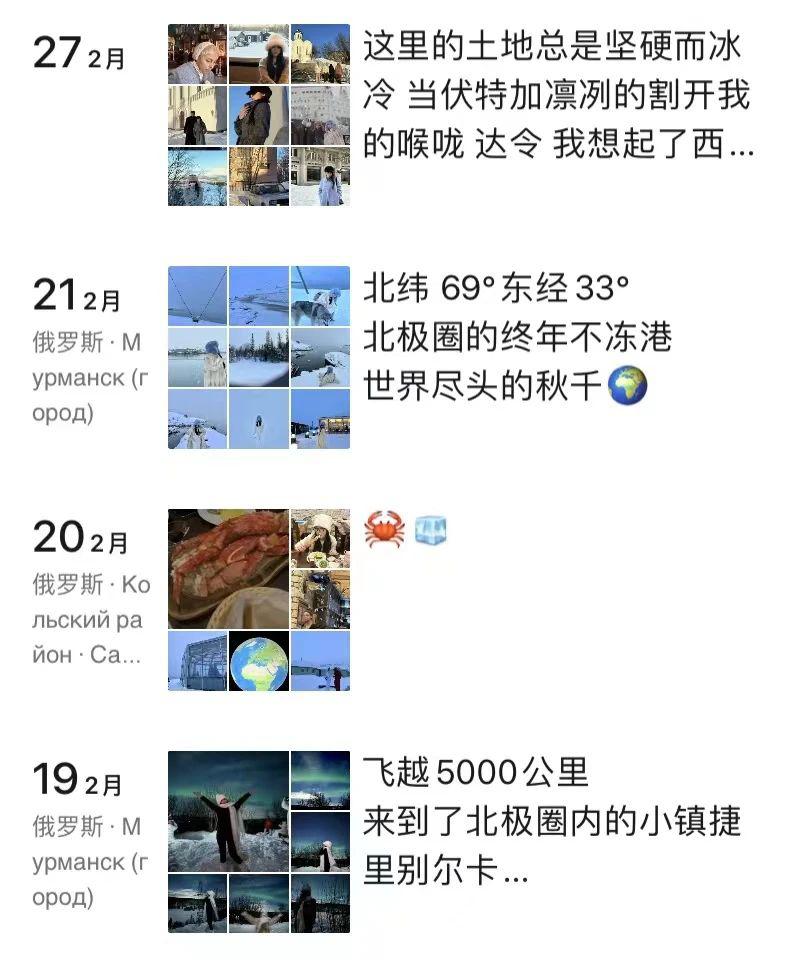The image size is (808, 969).
Task: Open the February 19 aurora post photos
Action: click(x=259, y=842)
